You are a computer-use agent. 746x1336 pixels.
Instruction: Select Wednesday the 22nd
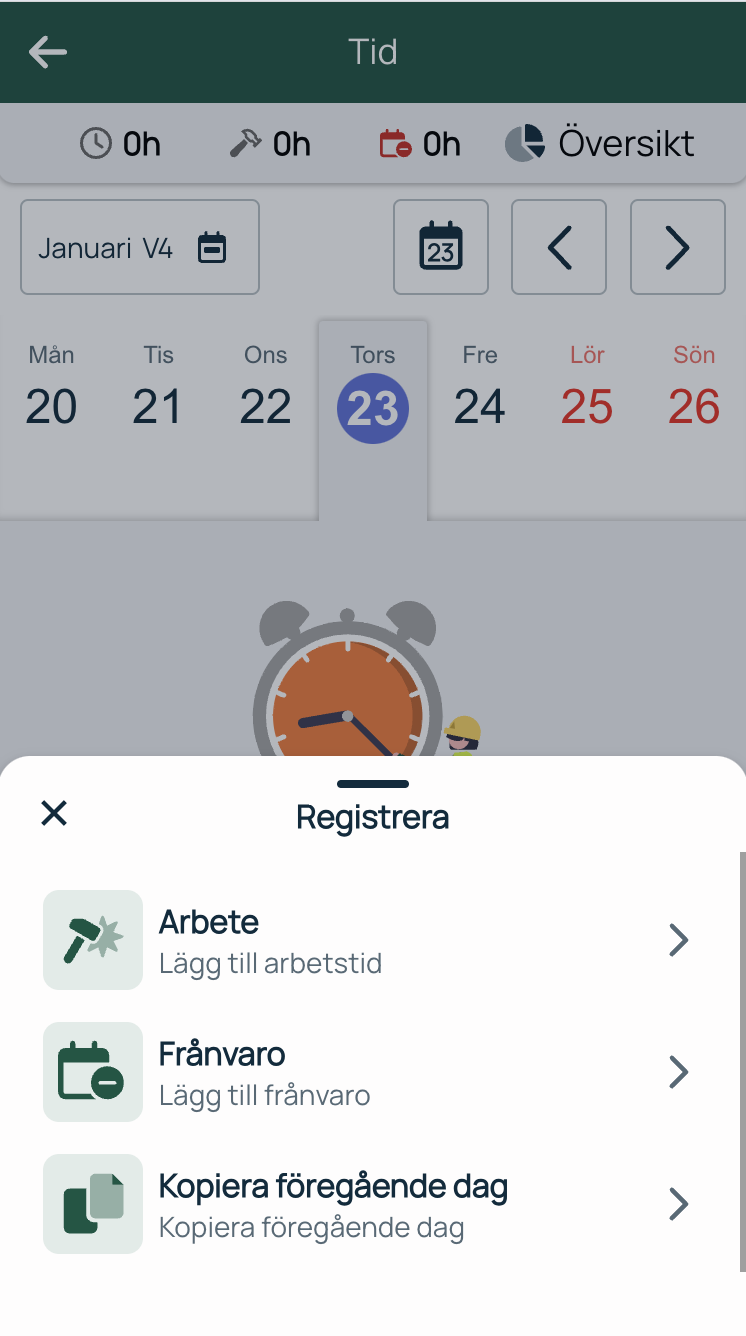click(x=266, y=390)
